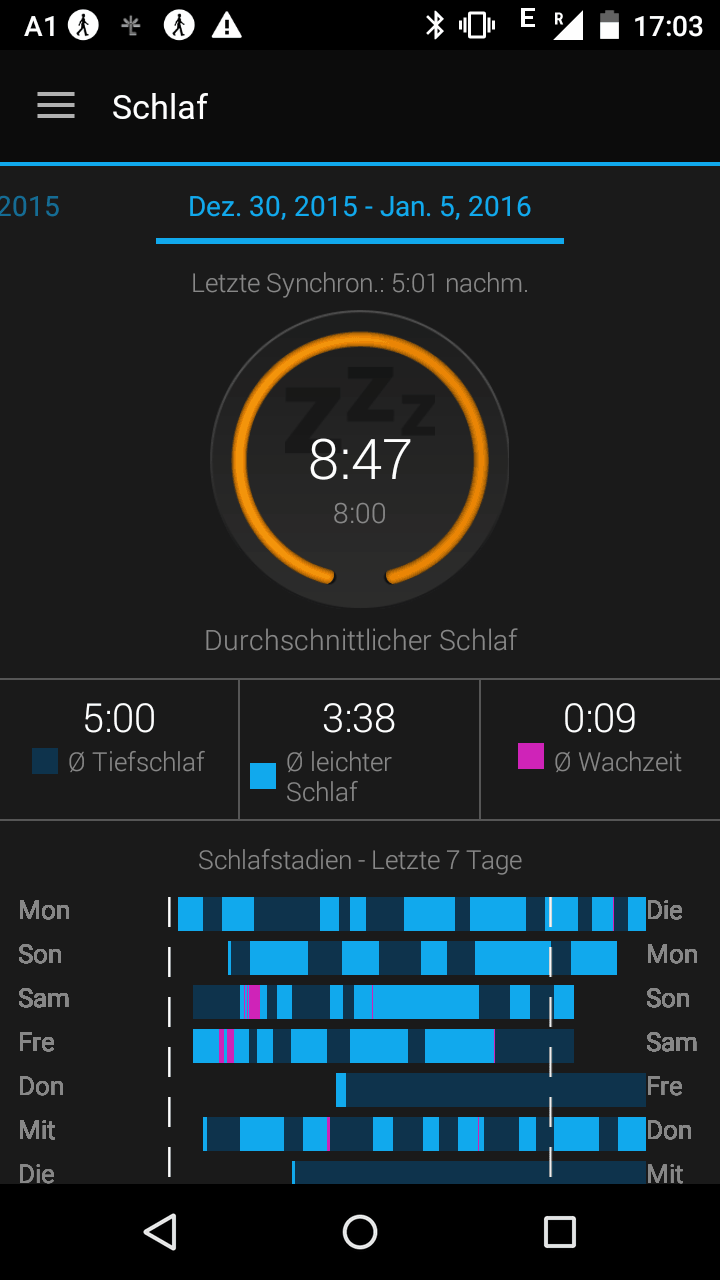Go back with the system back button
Viewport: 720px width, 1280px height.
(x=160, y=1232)
